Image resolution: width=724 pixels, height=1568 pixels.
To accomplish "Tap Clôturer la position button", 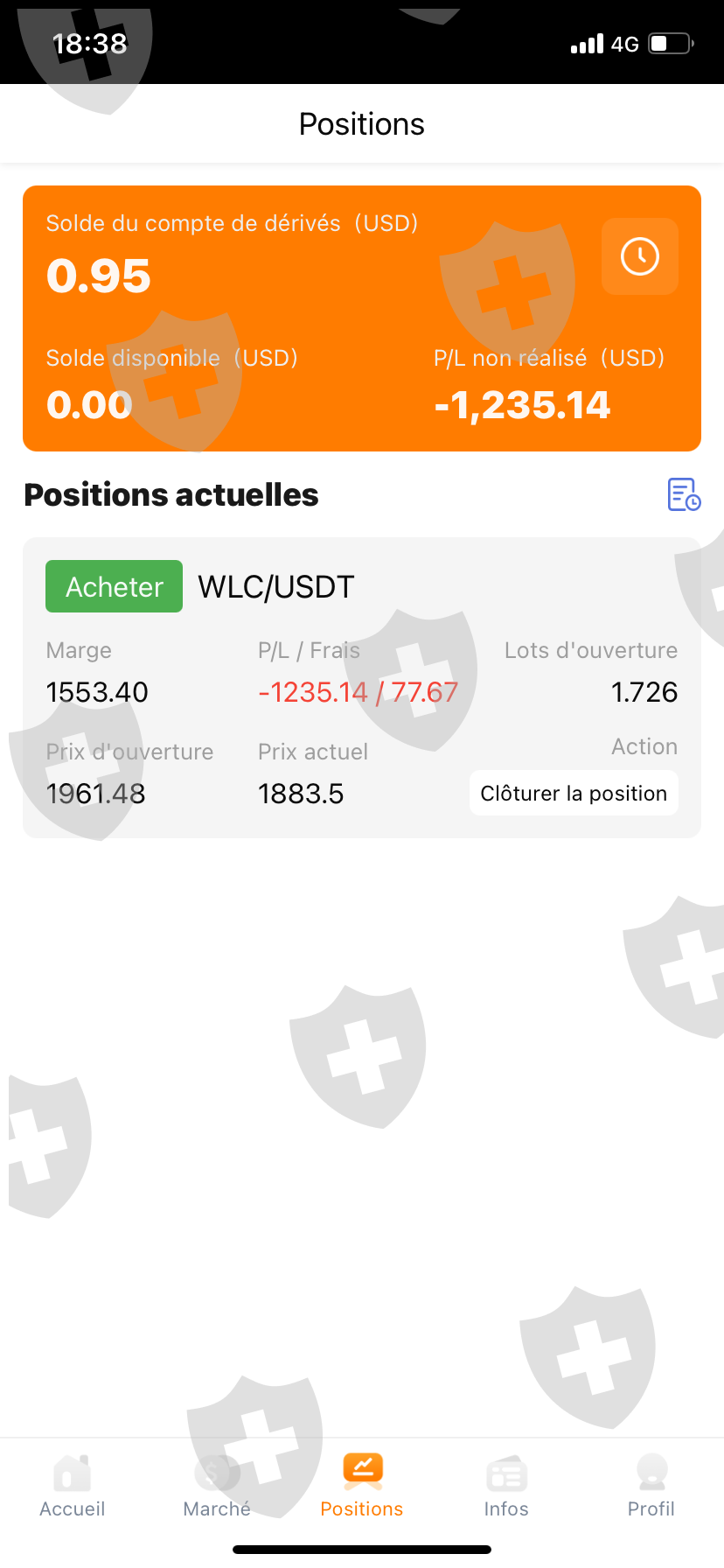I will point(574,793).
